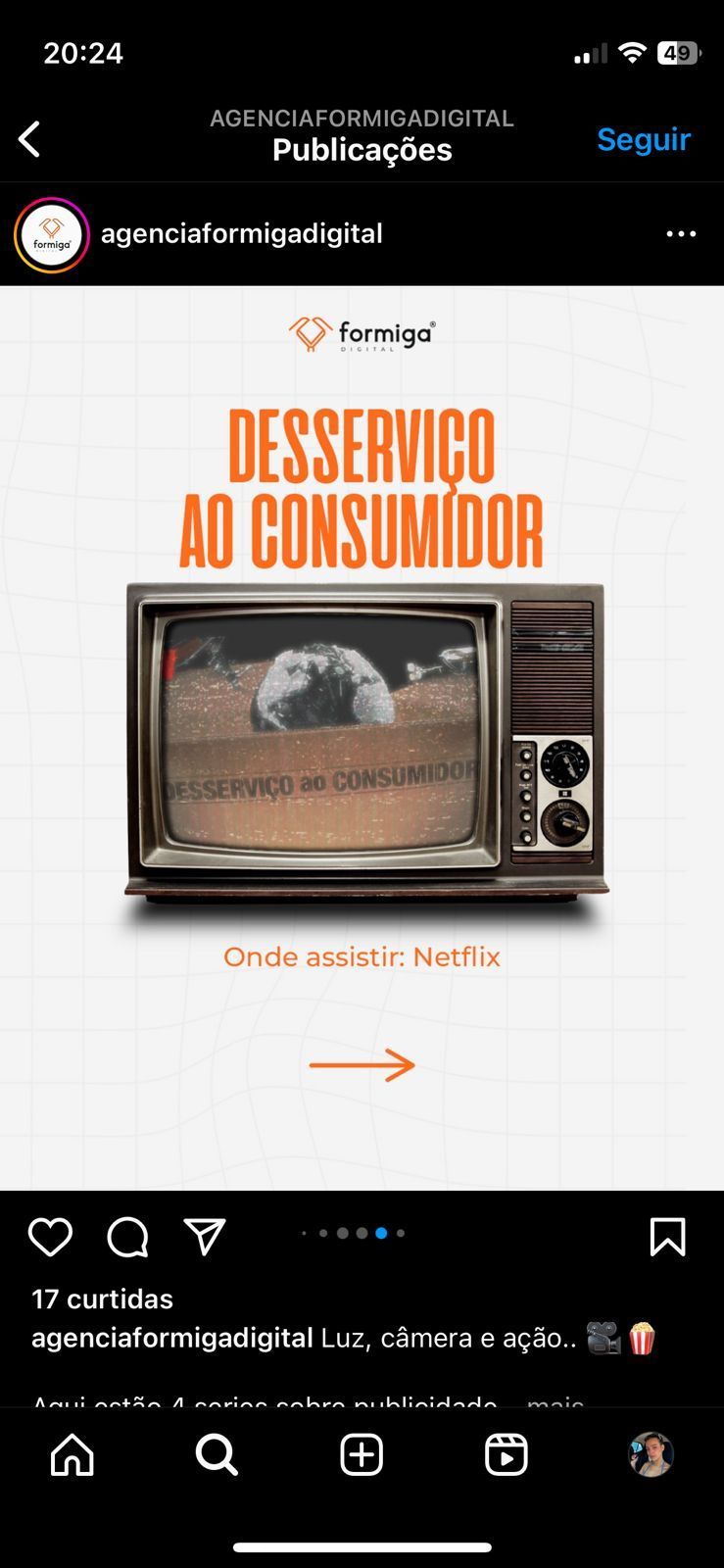
Task: Follow the account via the Seguir button
Action: [x=643, y=139]
